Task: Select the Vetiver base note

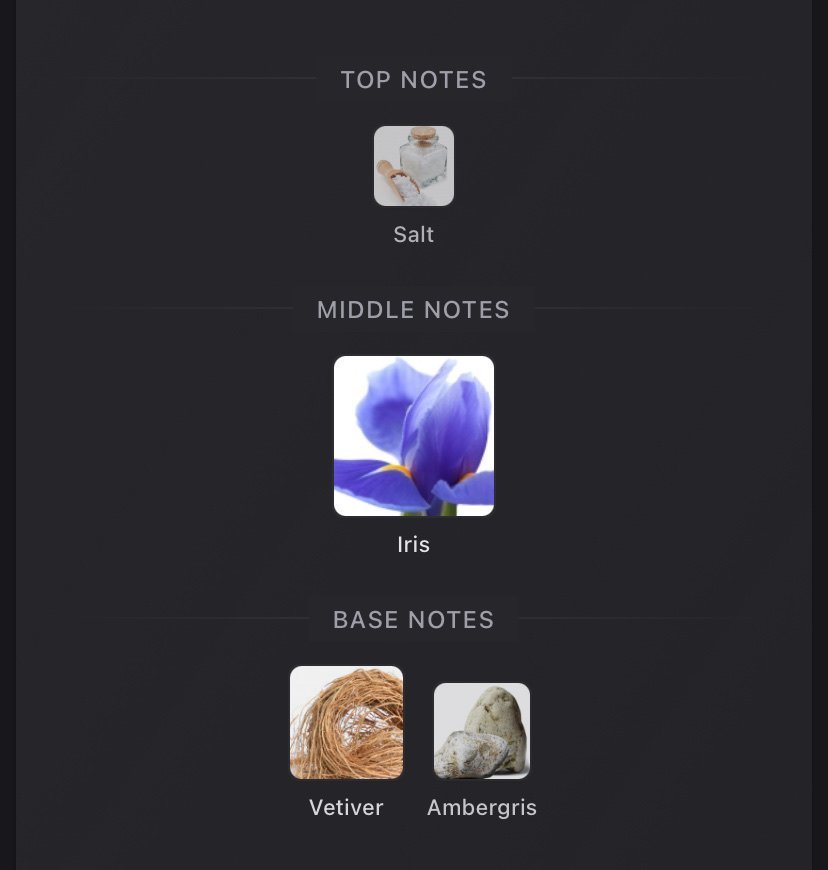Action: [x=346, y=723]
